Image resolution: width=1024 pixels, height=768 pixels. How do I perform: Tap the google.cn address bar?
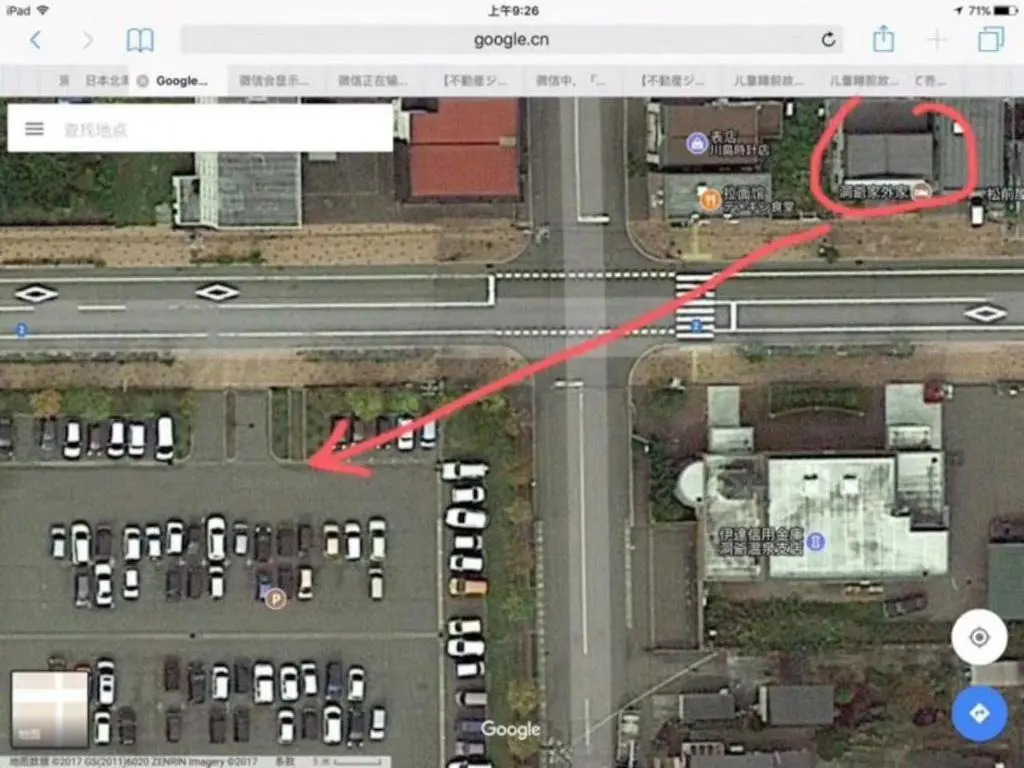click(x=510, y=40)
